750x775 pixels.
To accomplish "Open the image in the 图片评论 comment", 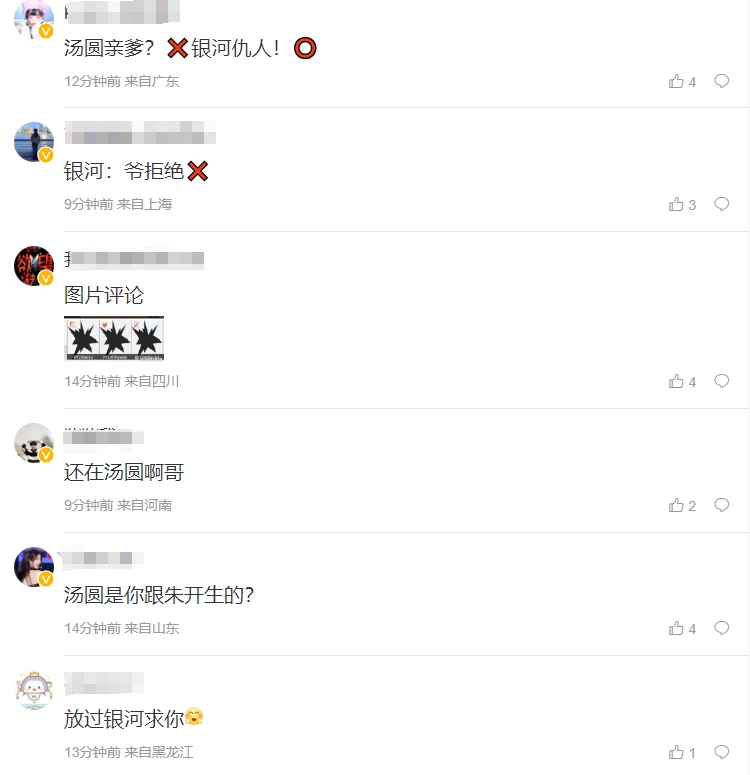I will [x=113, y=338].
